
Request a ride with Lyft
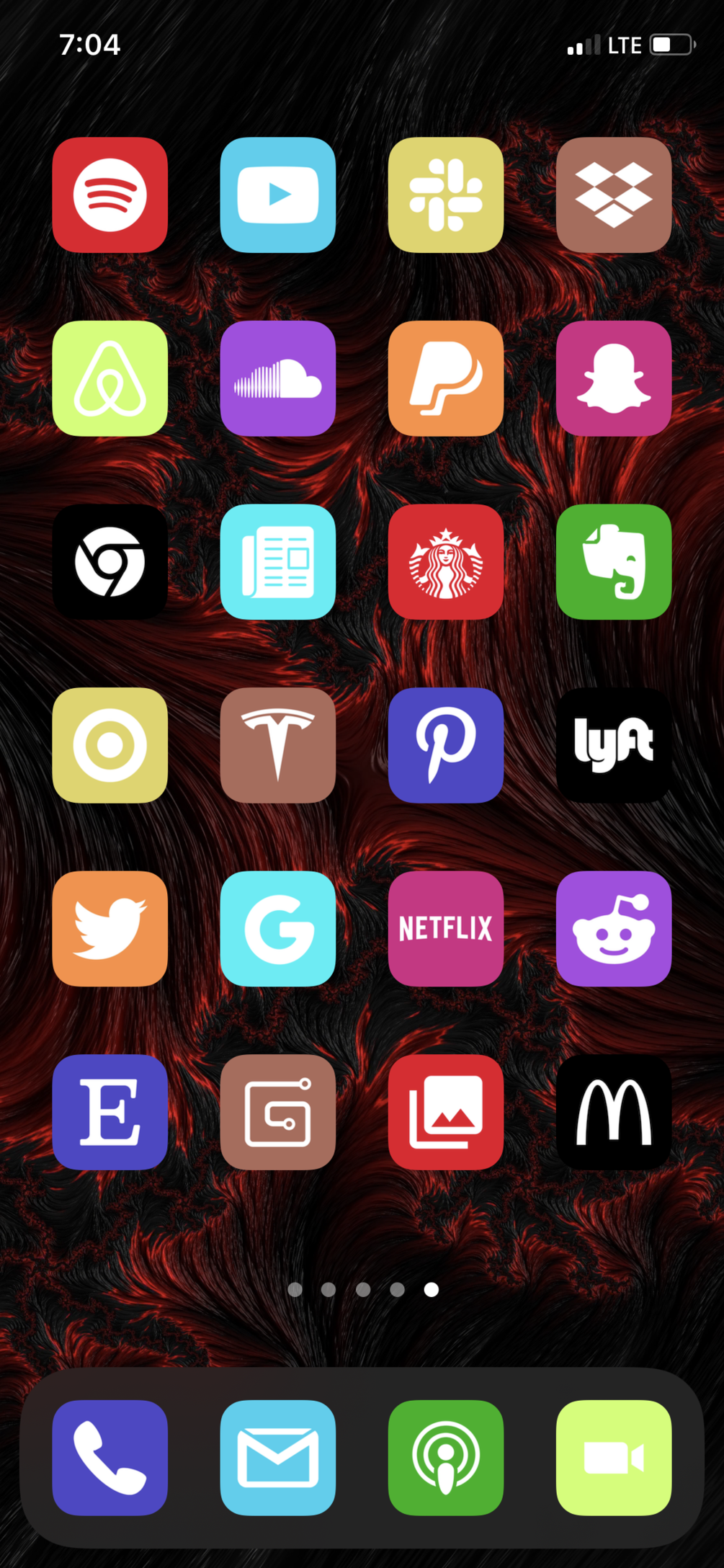[613, 745]
